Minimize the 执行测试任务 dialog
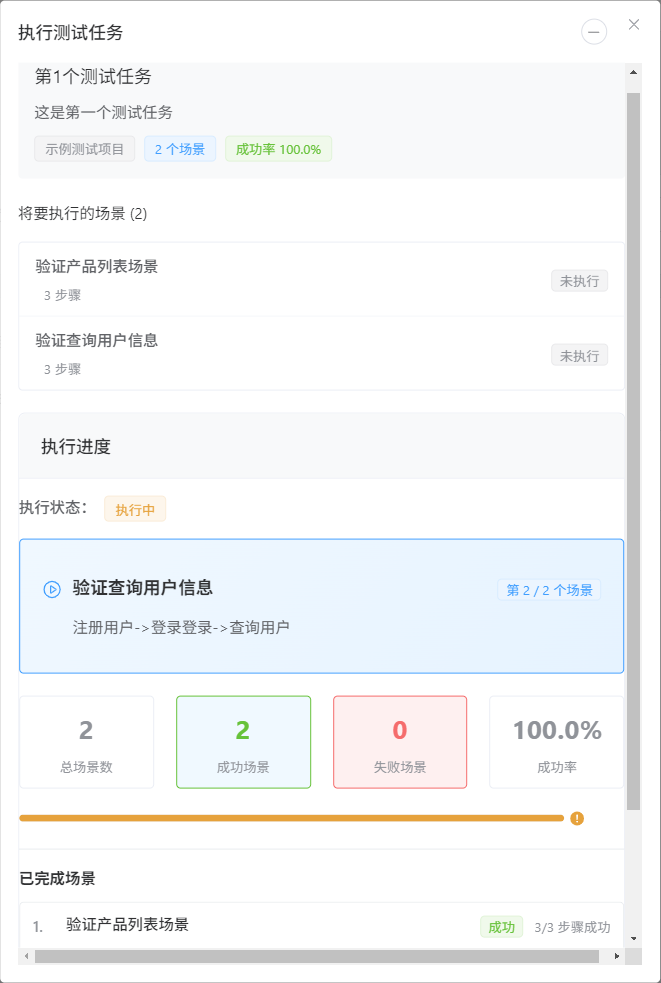 [x=594, y=32]
